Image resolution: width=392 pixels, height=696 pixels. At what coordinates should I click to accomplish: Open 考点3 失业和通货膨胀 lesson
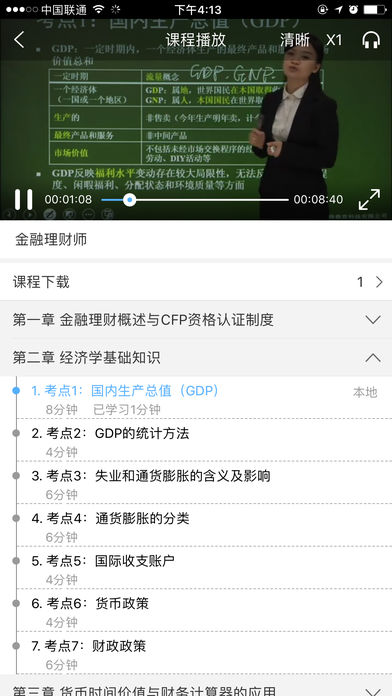(196, 482)
